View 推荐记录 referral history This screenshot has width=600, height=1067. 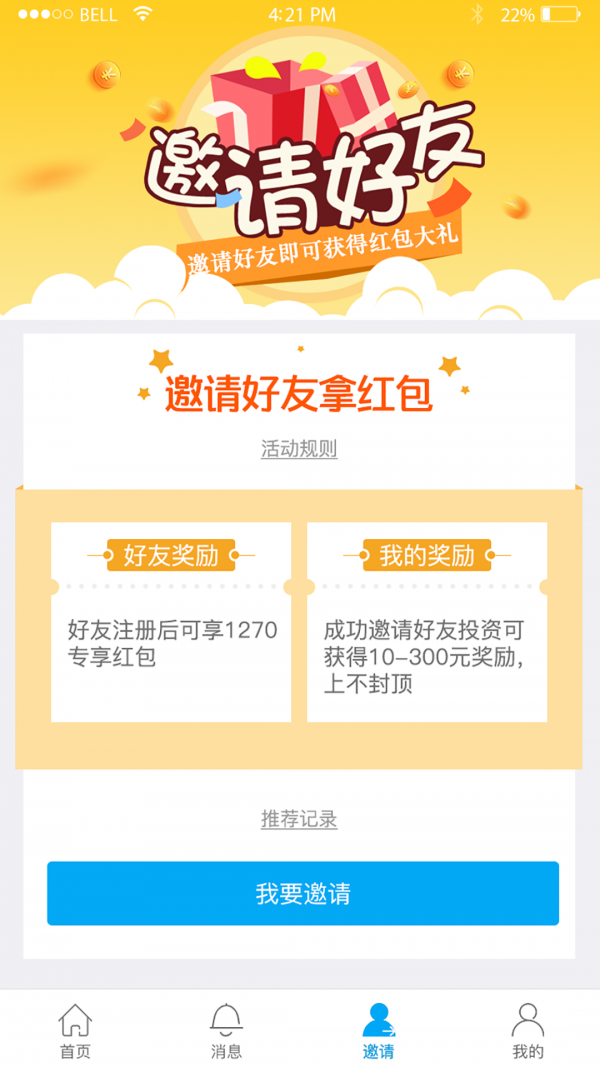[x=299, y=820]
